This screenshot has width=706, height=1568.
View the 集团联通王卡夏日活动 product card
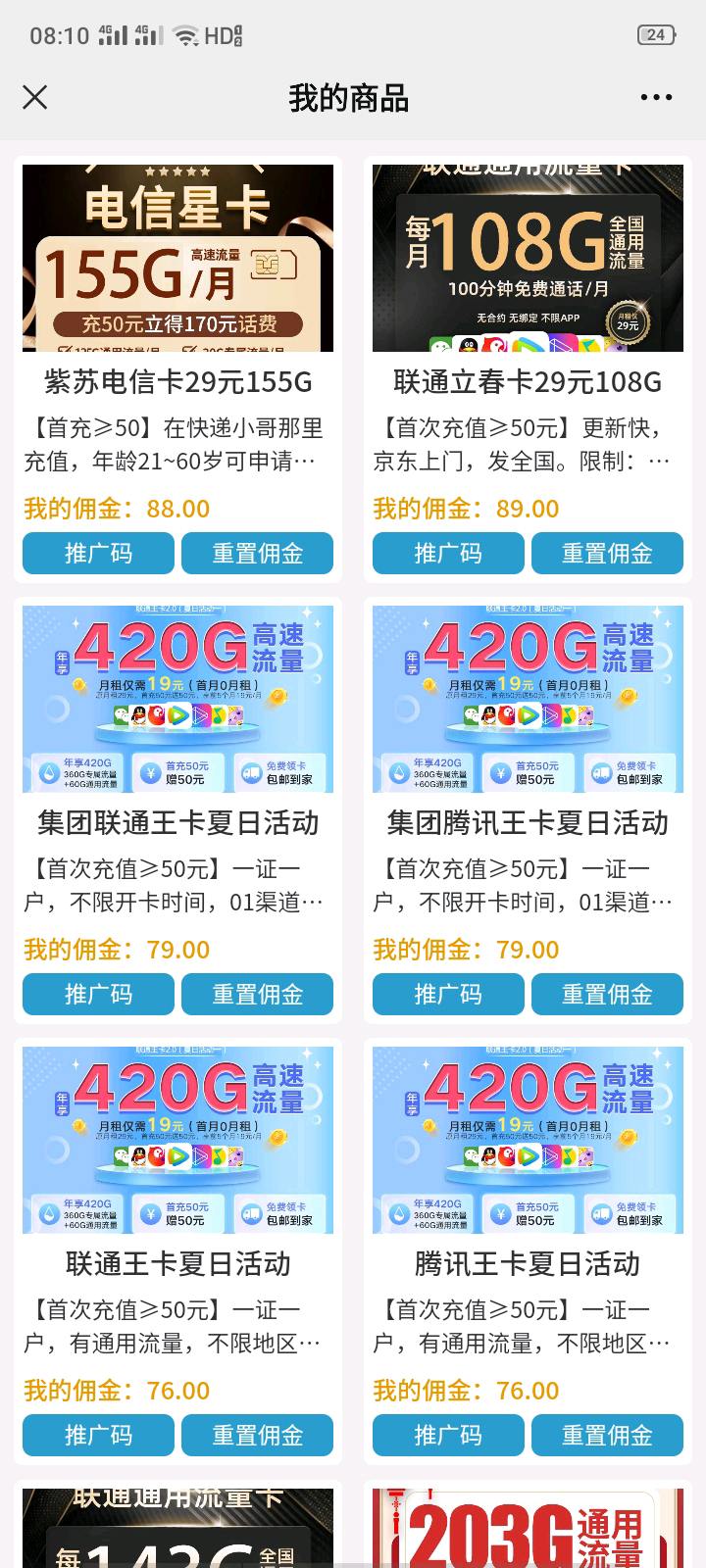pos(177,699)
